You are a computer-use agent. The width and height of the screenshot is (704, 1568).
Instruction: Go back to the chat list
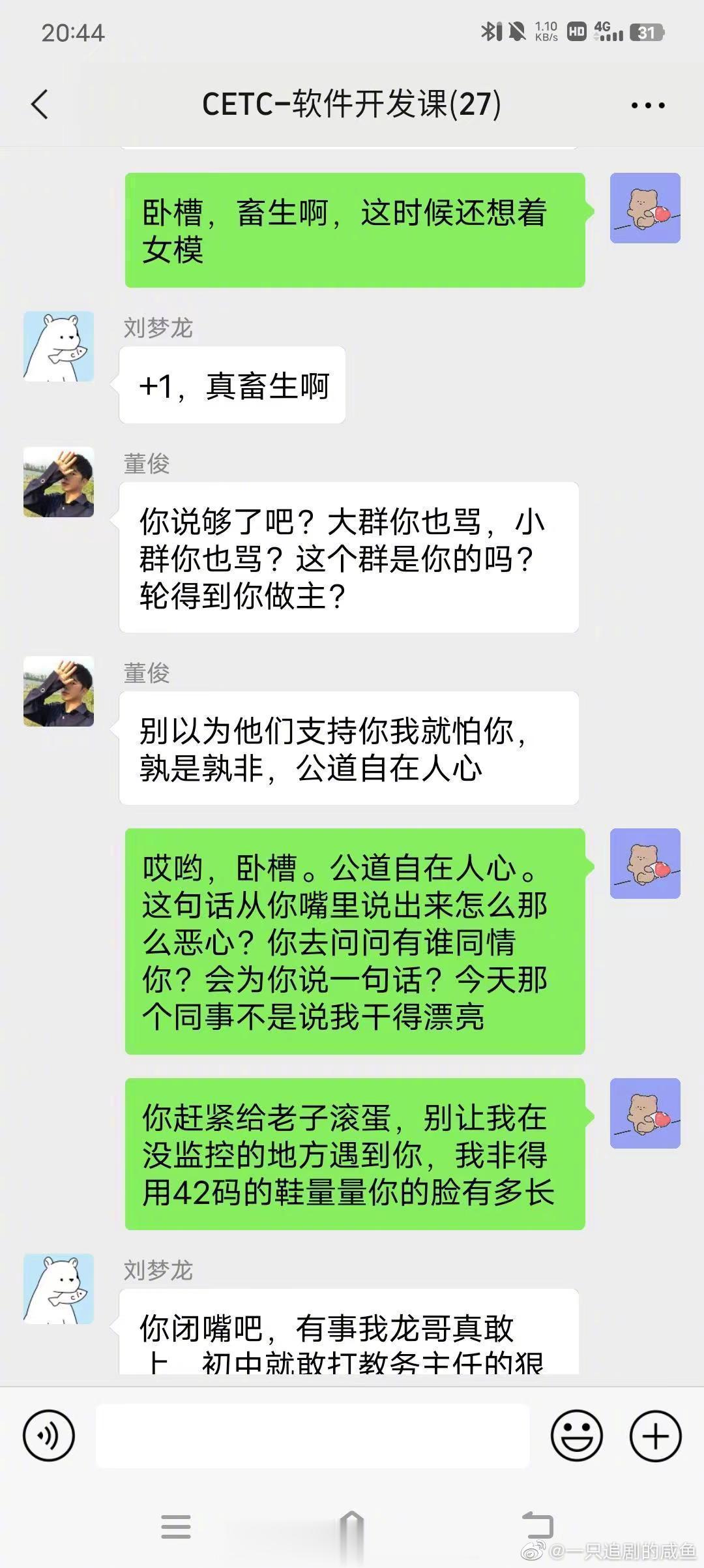(x=40, y=104)
